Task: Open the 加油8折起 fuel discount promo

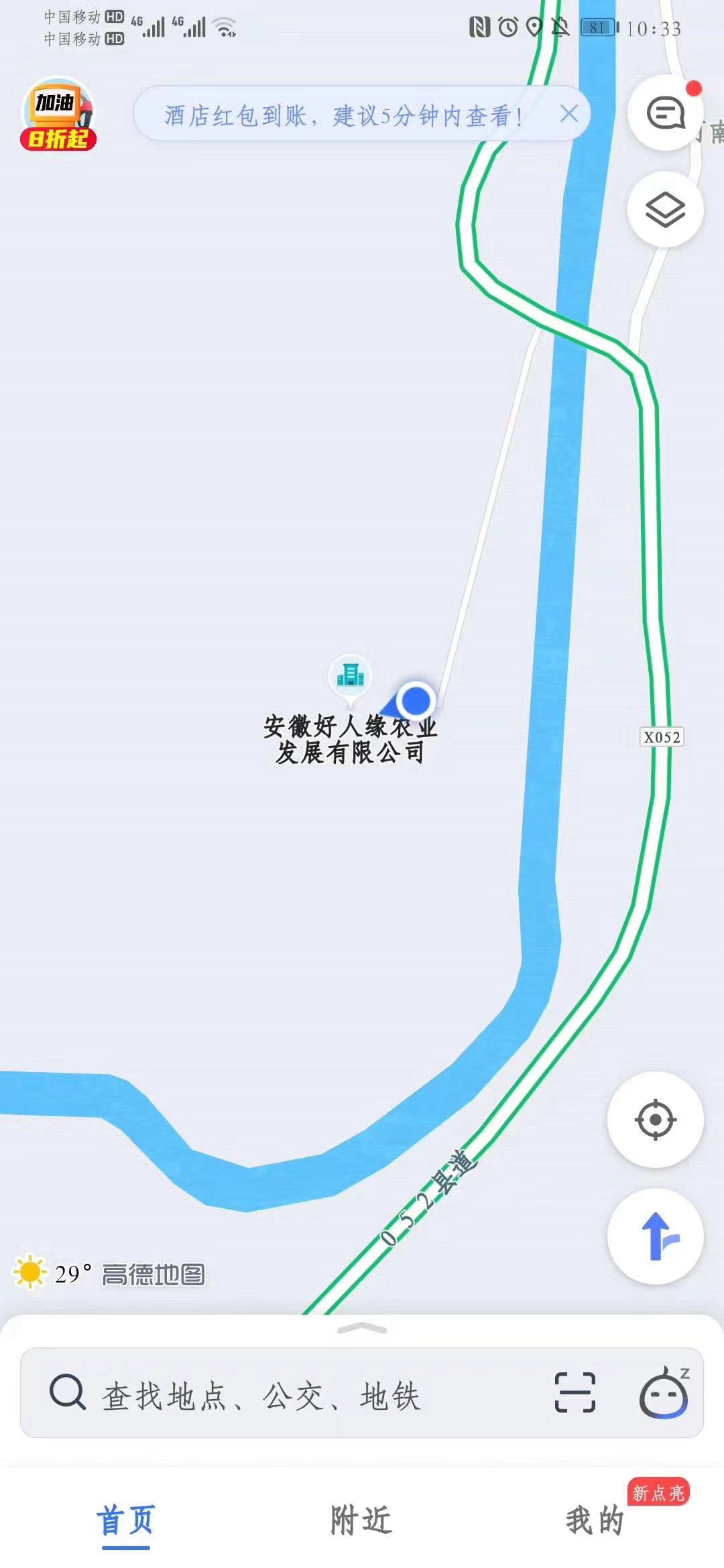Action: tap(58, 115)
